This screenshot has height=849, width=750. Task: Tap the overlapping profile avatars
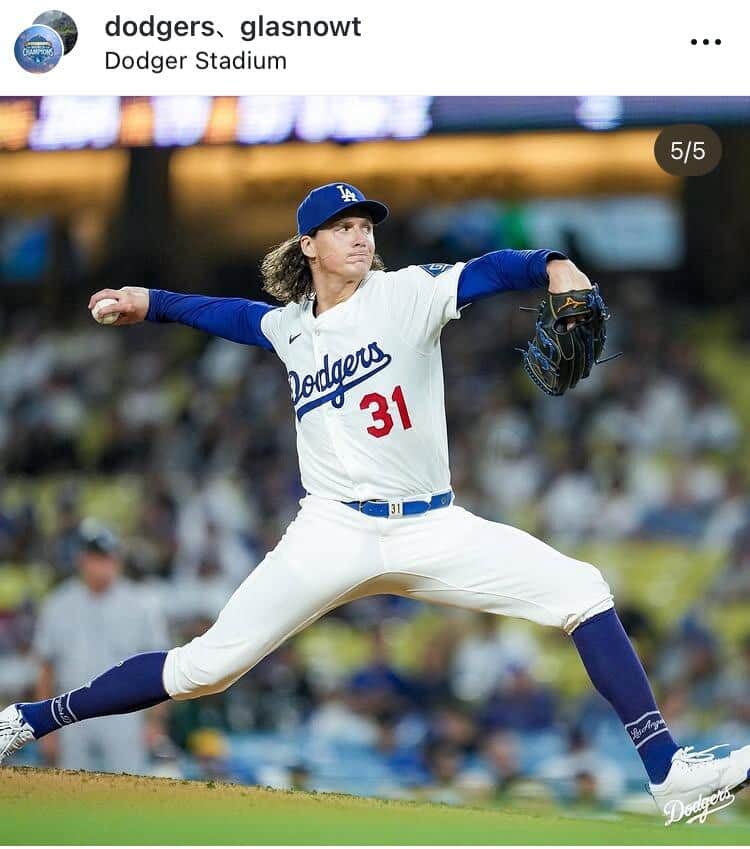45,42
